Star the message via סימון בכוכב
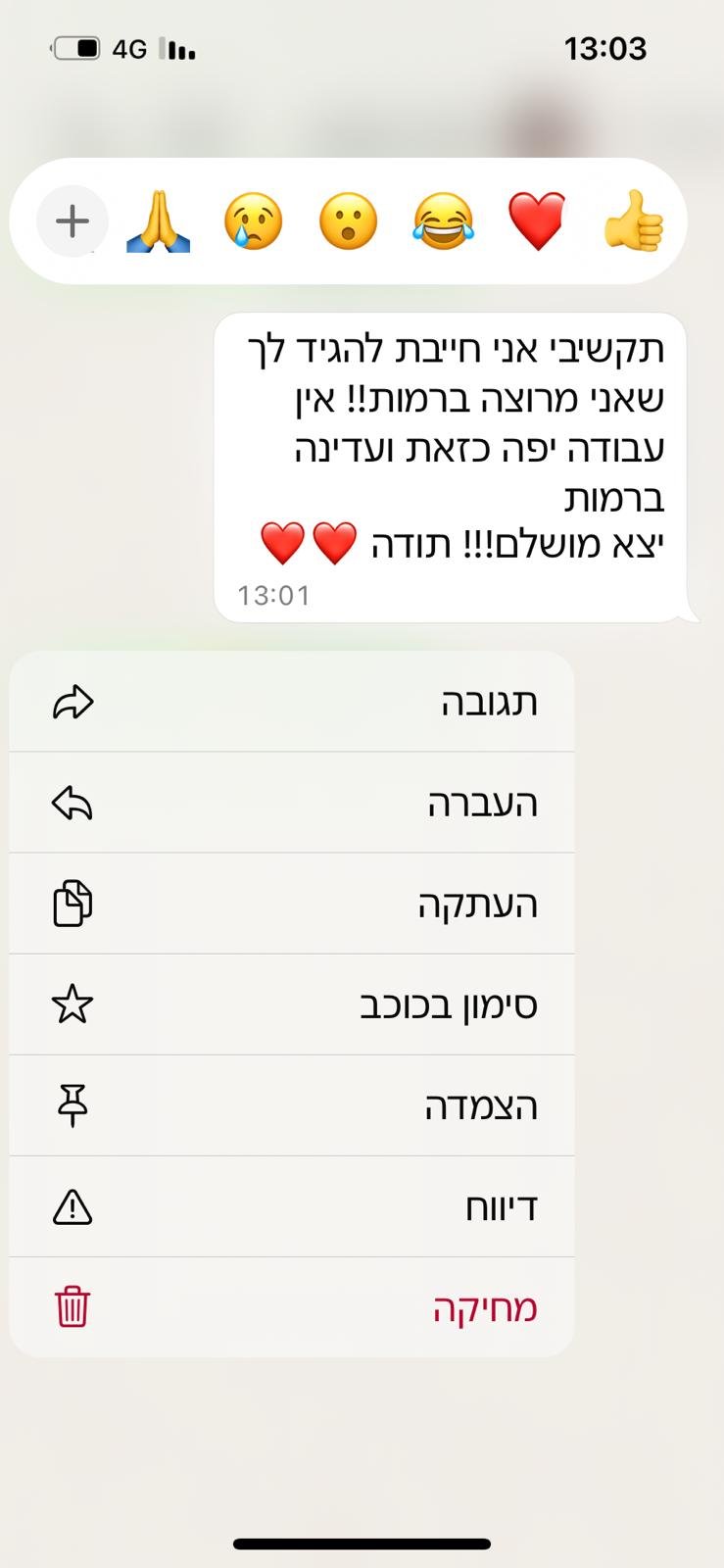Image resolution: width=724 pixels, height=1568 pixels. 292,1005
